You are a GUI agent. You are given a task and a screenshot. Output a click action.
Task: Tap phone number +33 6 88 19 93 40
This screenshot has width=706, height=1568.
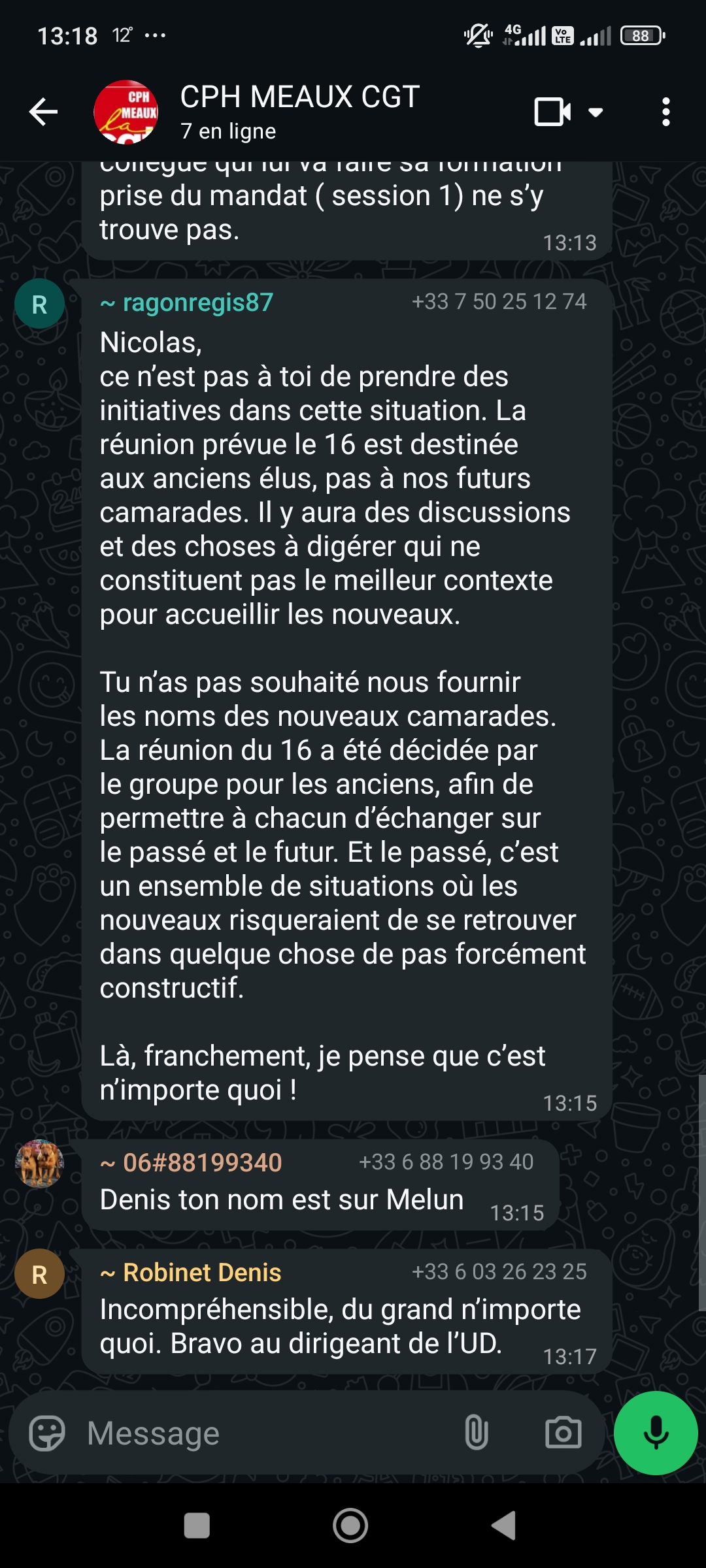[446, 1162]
